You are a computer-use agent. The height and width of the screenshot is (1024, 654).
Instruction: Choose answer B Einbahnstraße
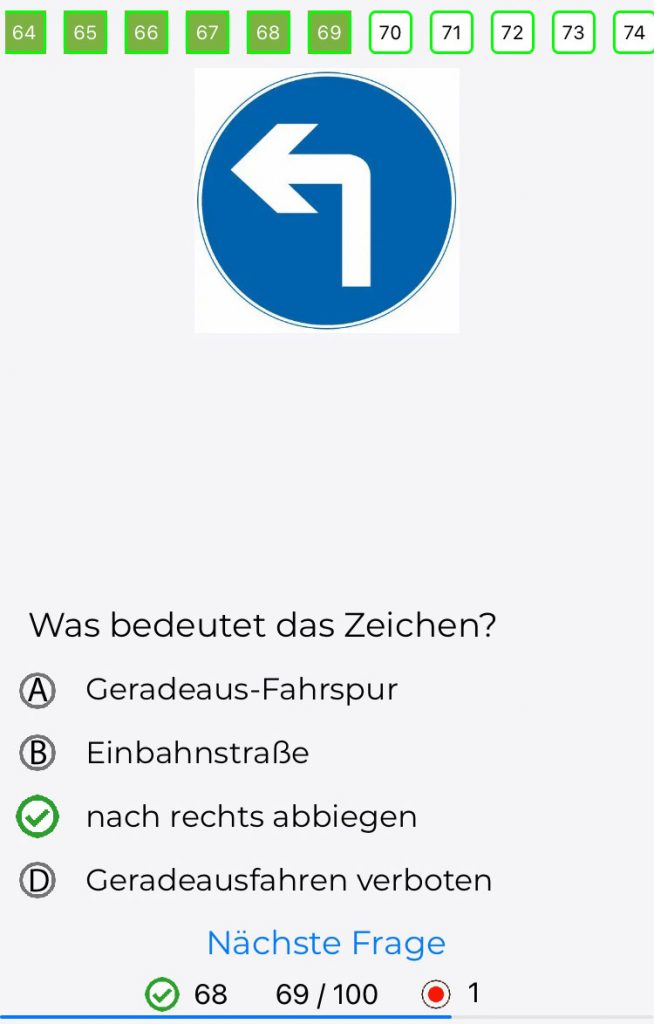click(x=197, y=753)
